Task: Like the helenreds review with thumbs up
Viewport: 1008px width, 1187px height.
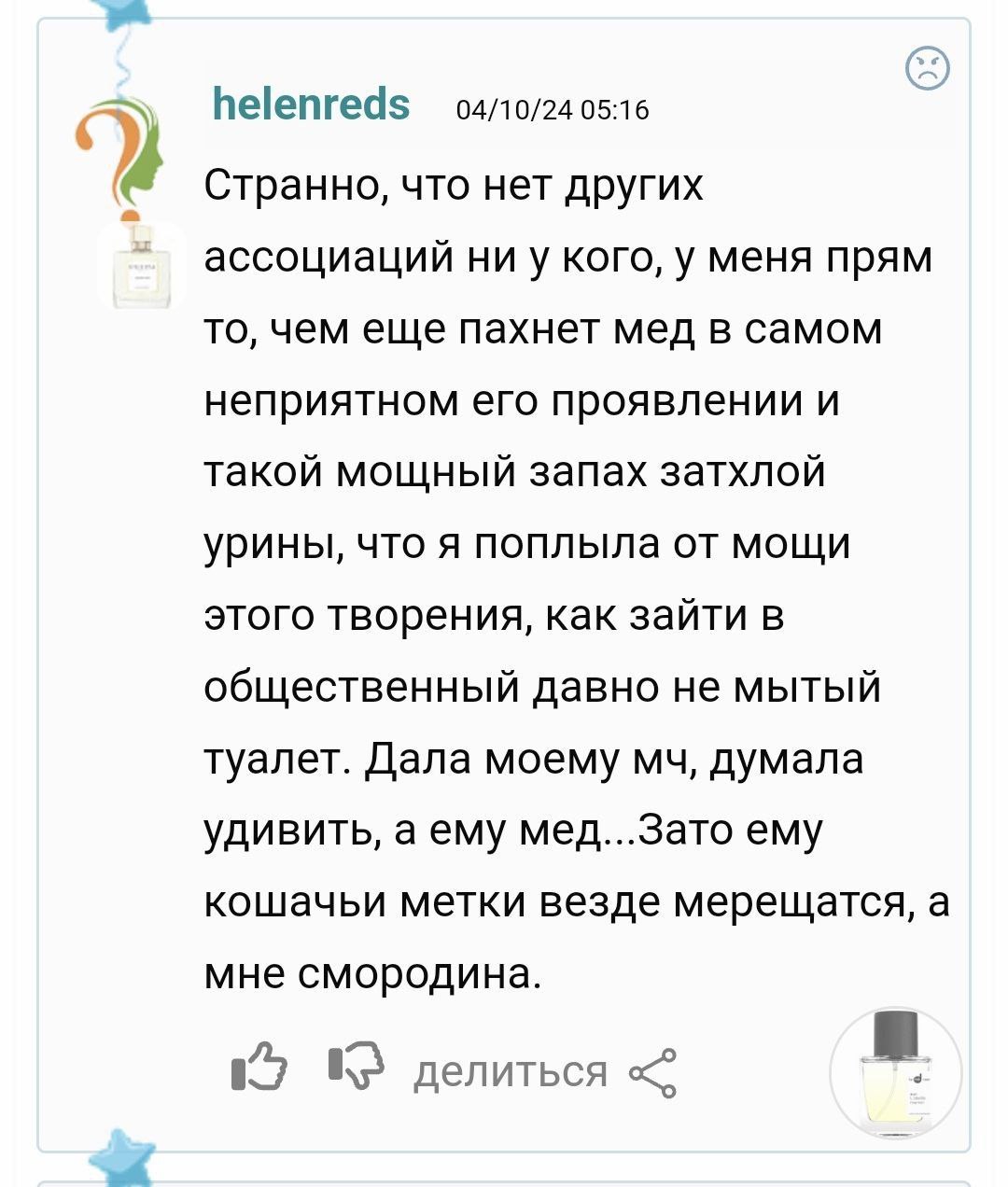Action: tap(258, 1069)
